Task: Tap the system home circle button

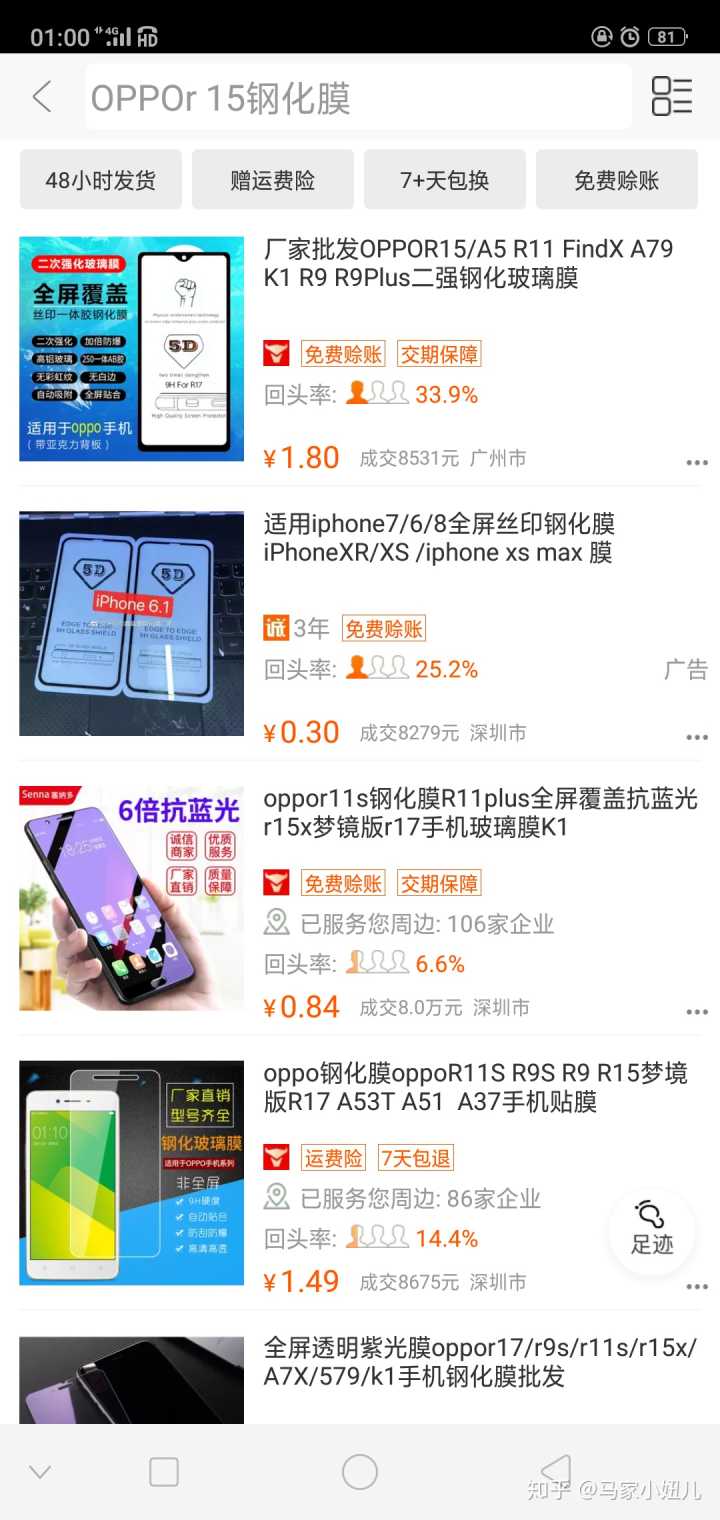Action: [x=359, y=1471]
